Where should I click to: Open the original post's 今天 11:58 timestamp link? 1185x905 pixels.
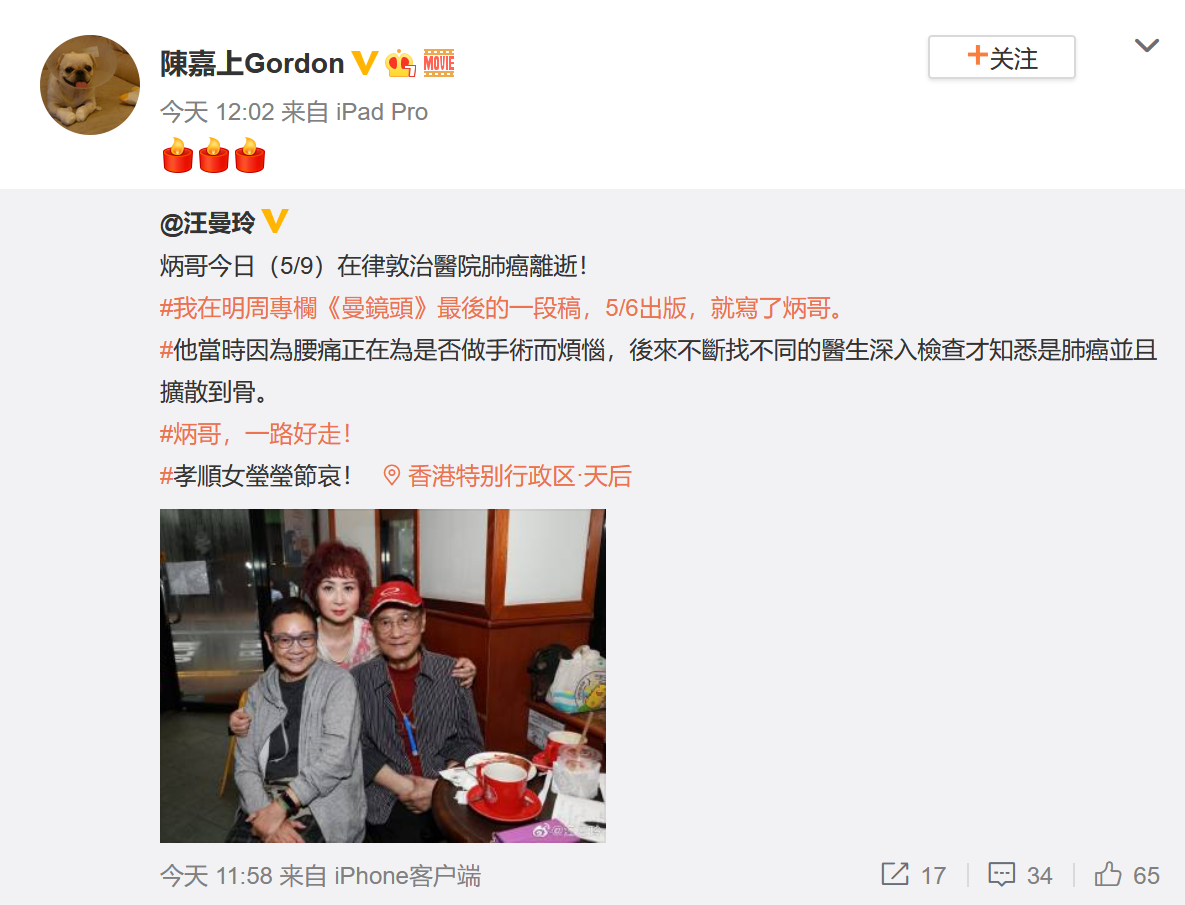216,876
